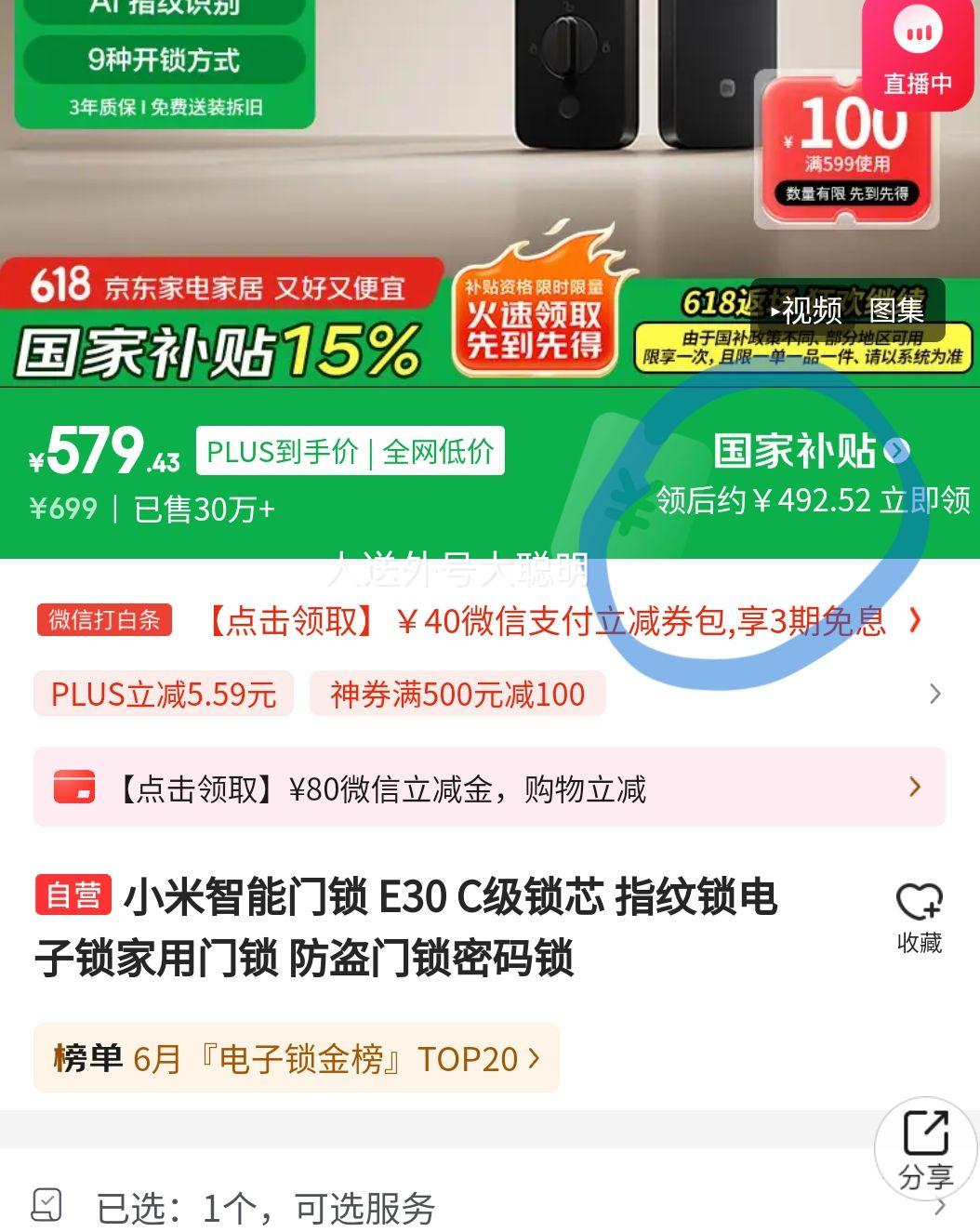Open the 电子锁金榜 TOP20 ranking list
Image resolution: width=980 pixels, height=1232 pixels.
click(x=297, y=1058)
